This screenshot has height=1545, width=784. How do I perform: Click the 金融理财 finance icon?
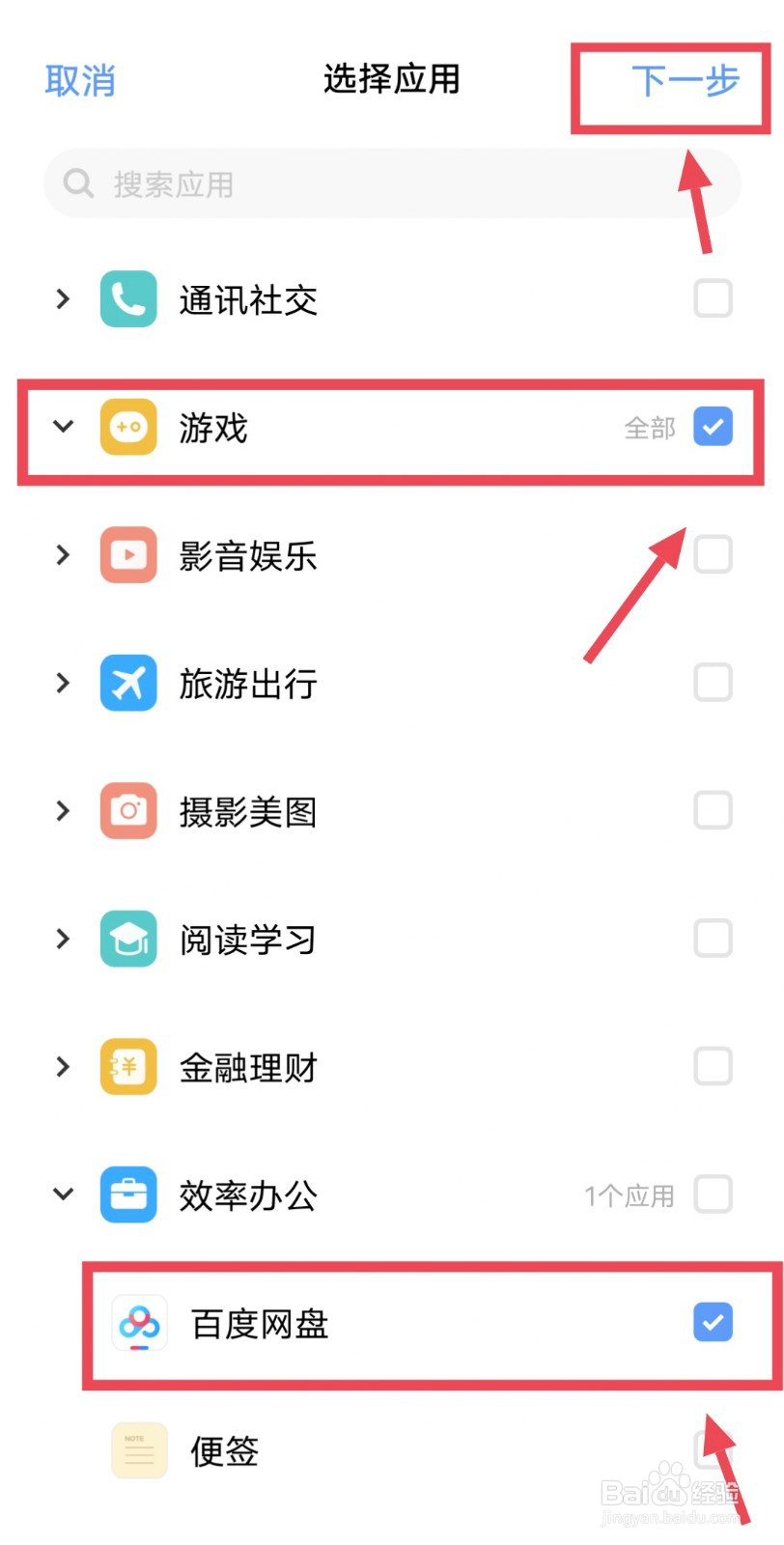pyautogui.click(x=127, y=1066)
